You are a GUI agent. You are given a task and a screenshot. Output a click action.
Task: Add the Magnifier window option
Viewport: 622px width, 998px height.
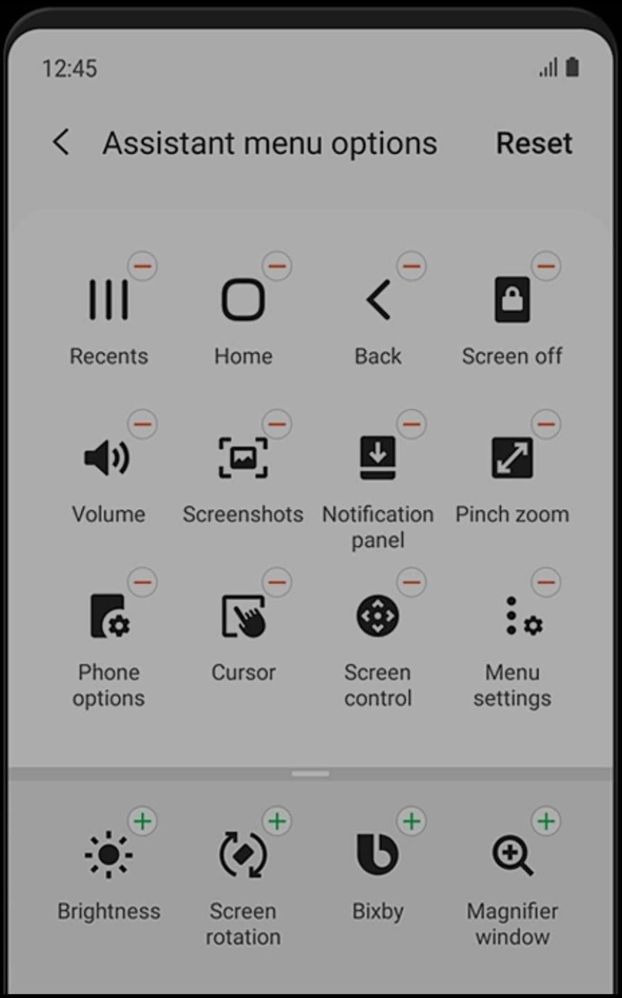(545, 822)
